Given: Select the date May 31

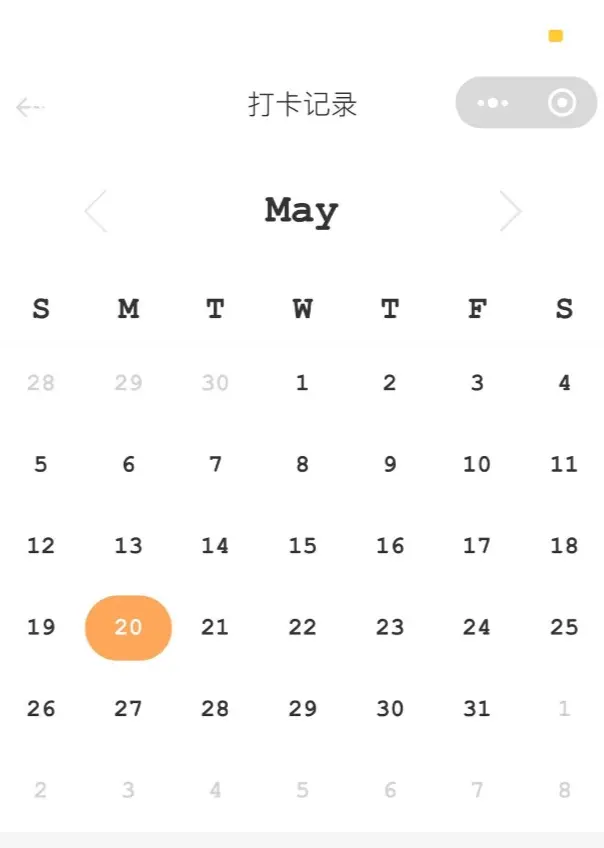Looking at the screenshot, I should 477,709.
